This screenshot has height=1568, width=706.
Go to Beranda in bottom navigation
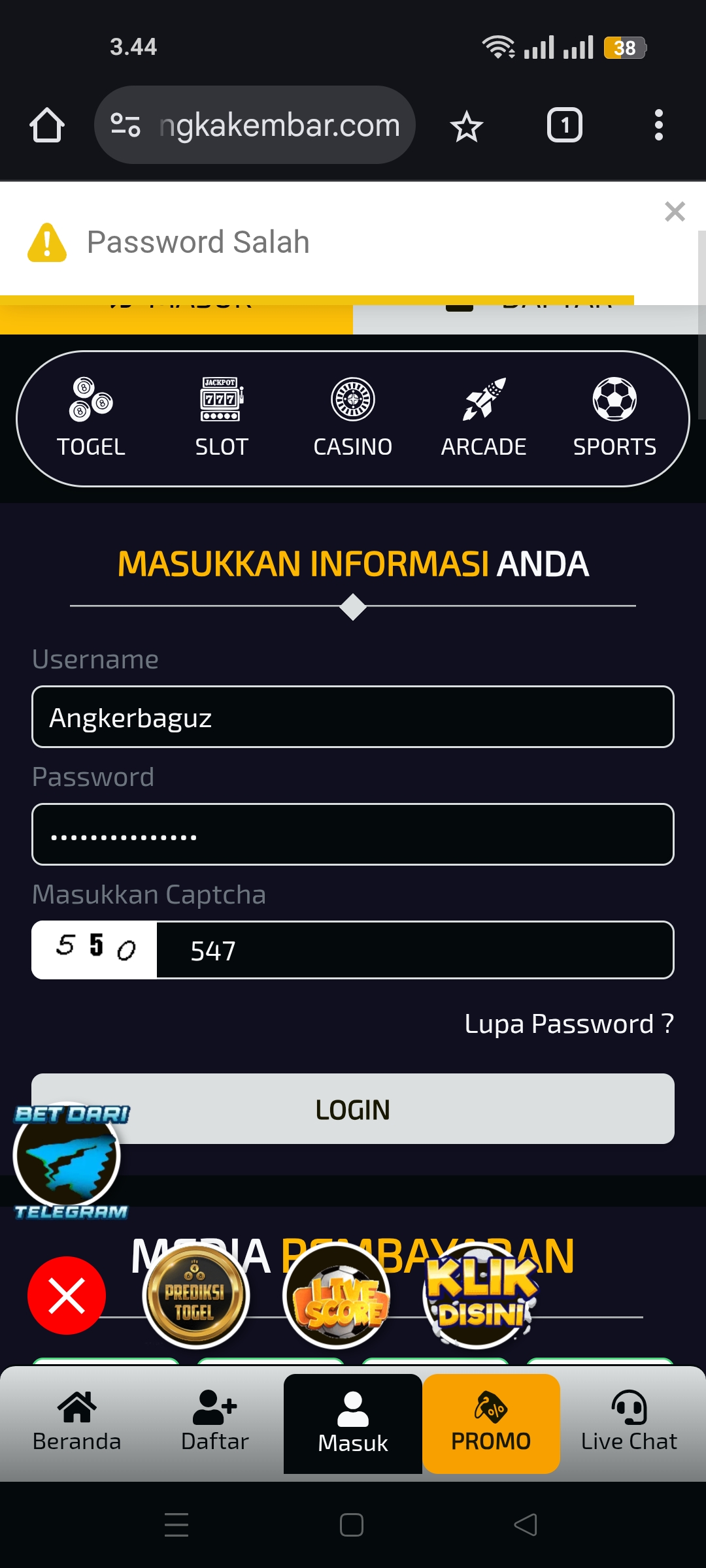(77, 1423)
